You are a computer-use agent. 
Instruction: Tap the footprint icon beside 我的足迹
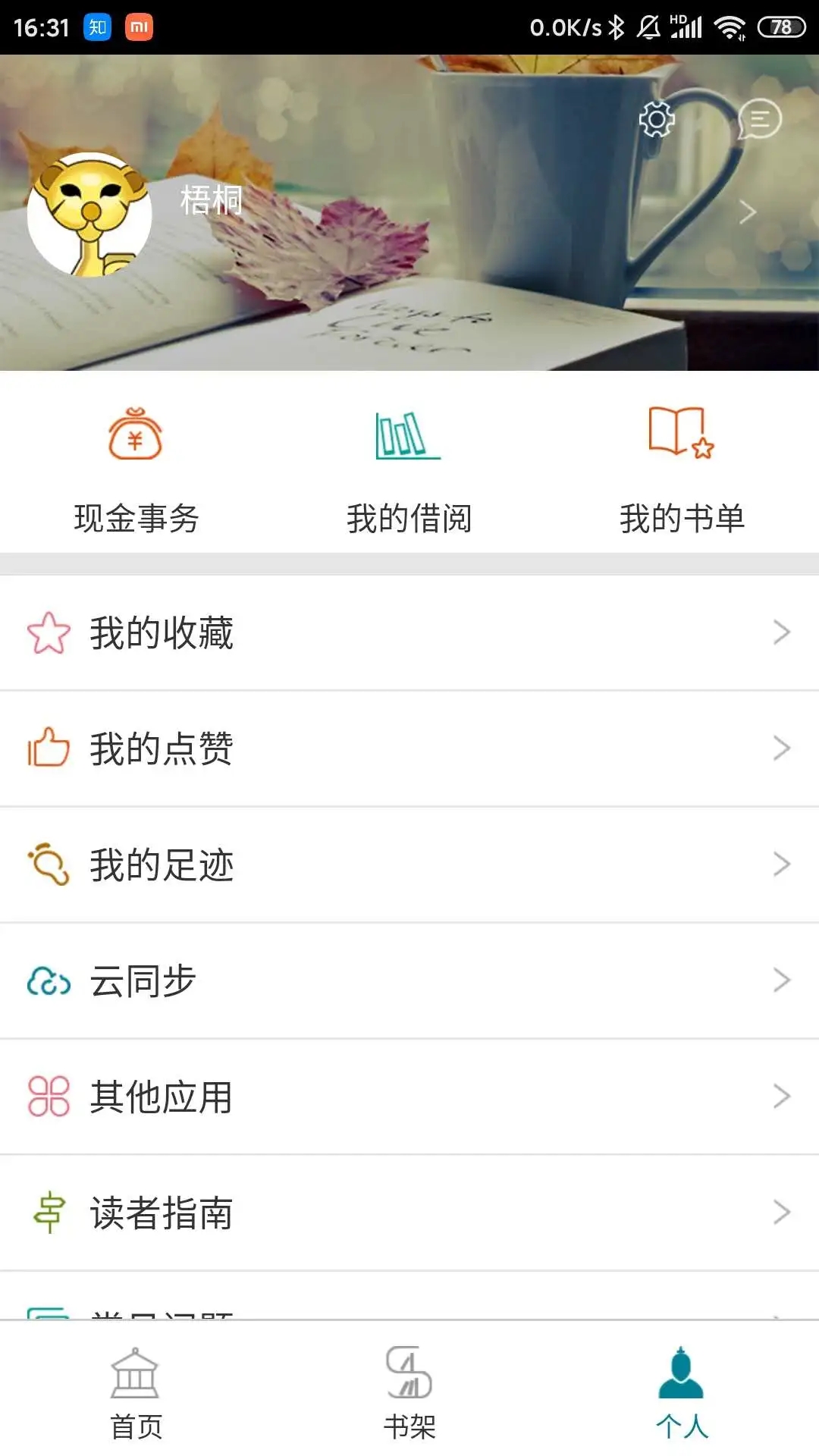(x=47, y=864)
